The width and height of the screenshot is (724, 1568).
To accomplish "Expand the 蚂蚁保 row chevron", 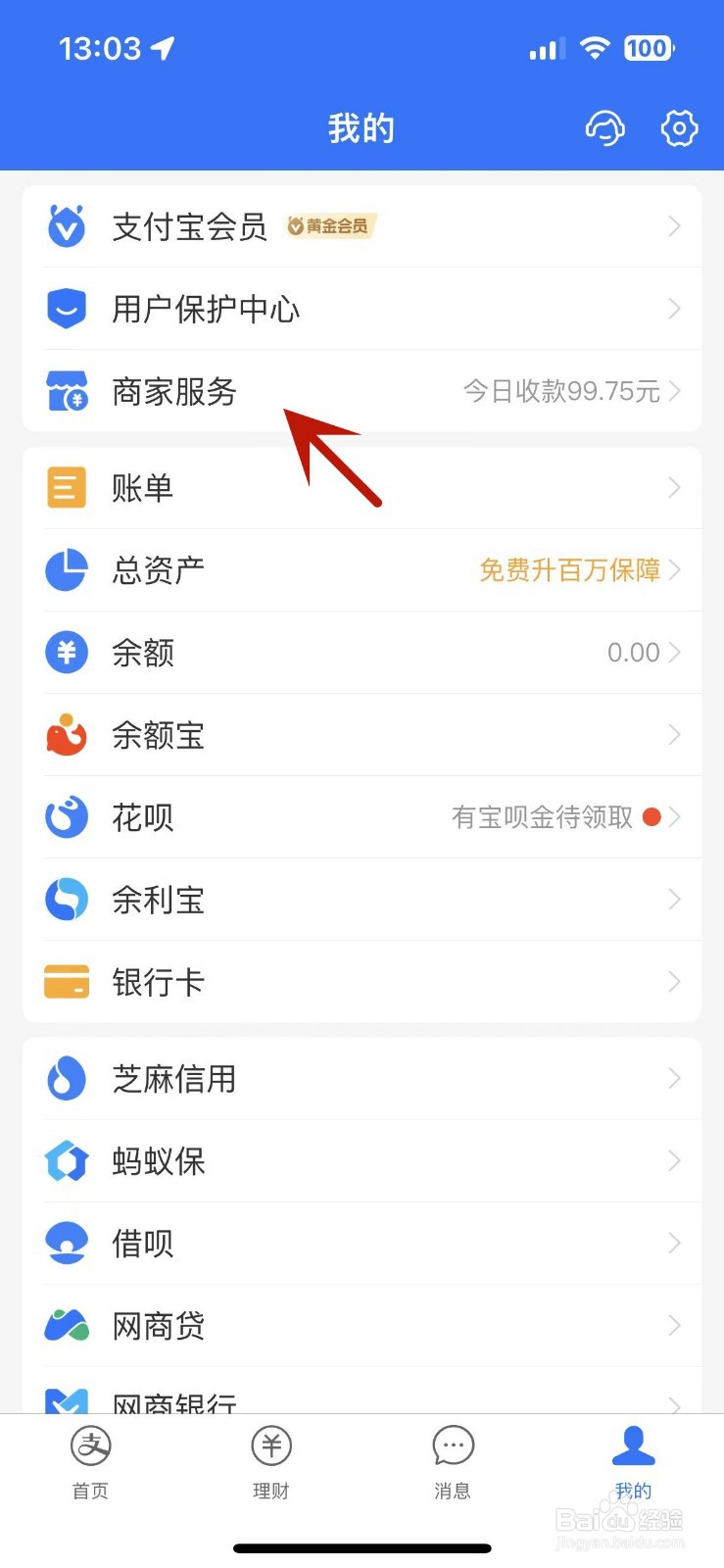I will 675,1160.
